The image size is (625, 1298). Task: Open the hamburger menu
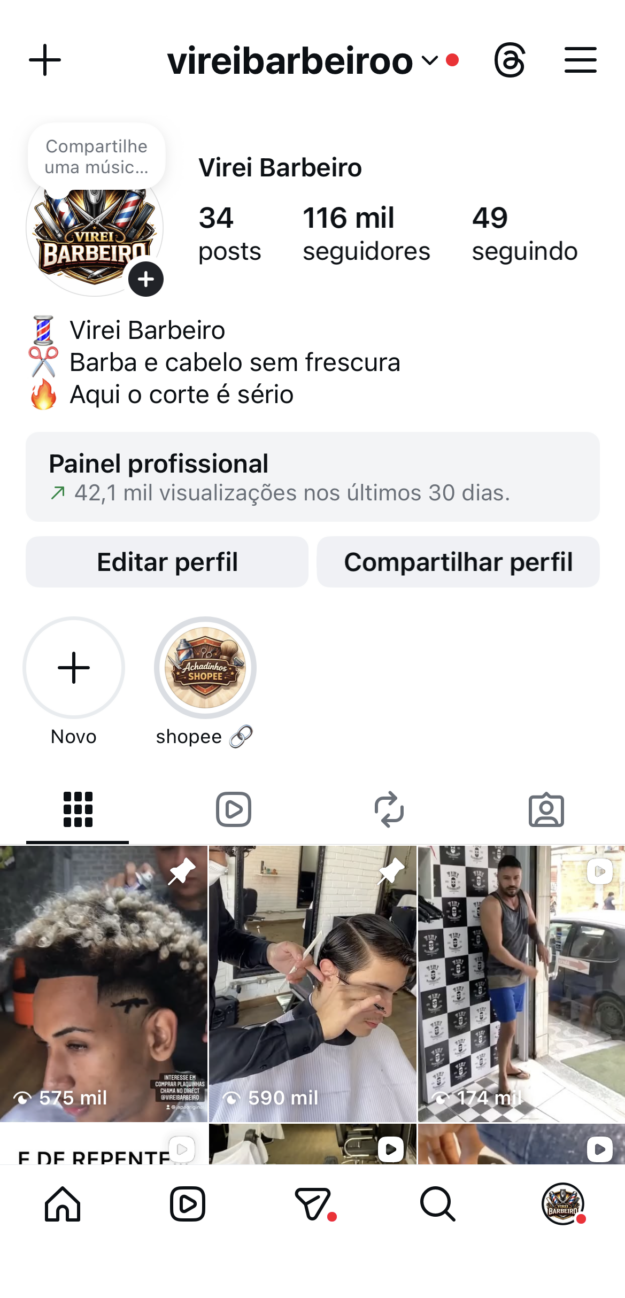tap(580, 60)
